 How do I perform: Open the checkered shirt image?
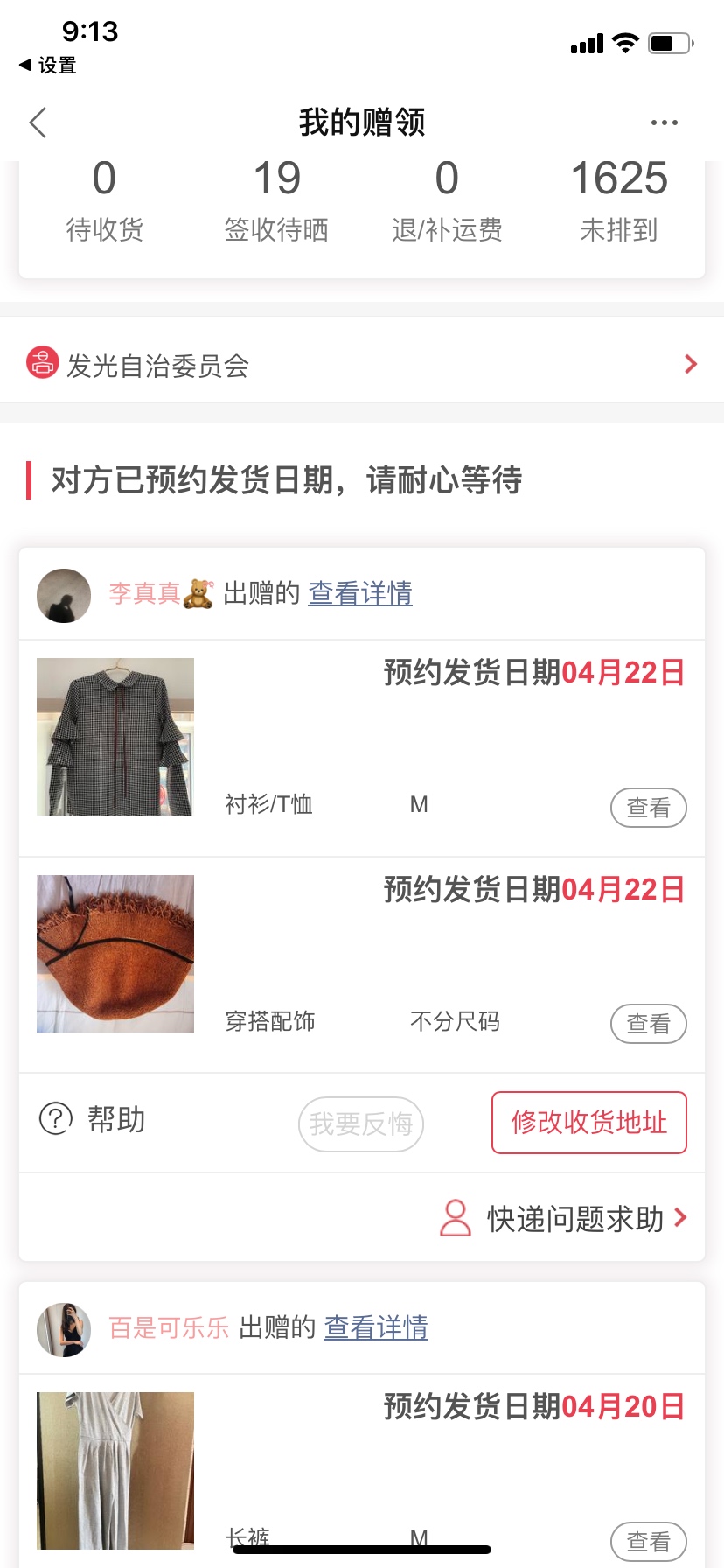click(115, 737)
